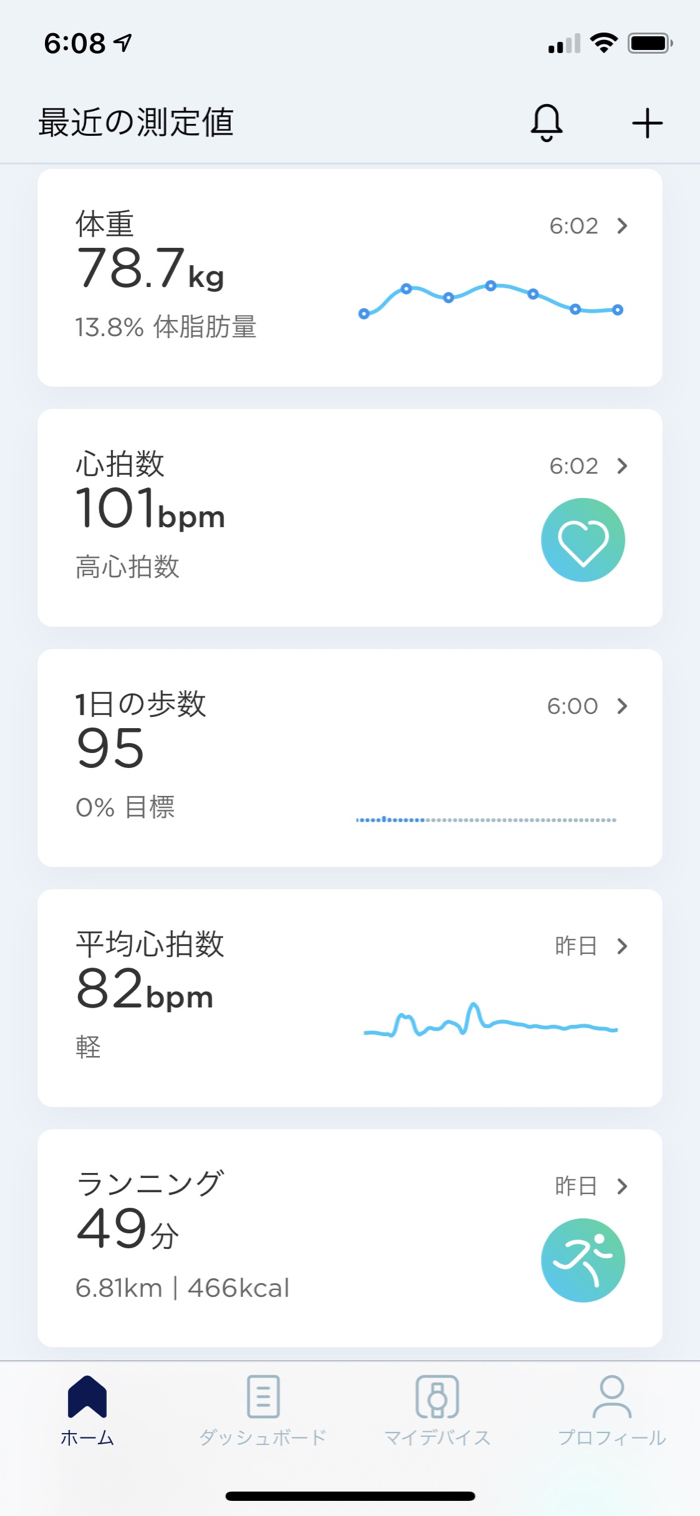Switch to the ダッシュボード tab
Viewport: 700px width, 1516px height.
tap(262, 1411)
